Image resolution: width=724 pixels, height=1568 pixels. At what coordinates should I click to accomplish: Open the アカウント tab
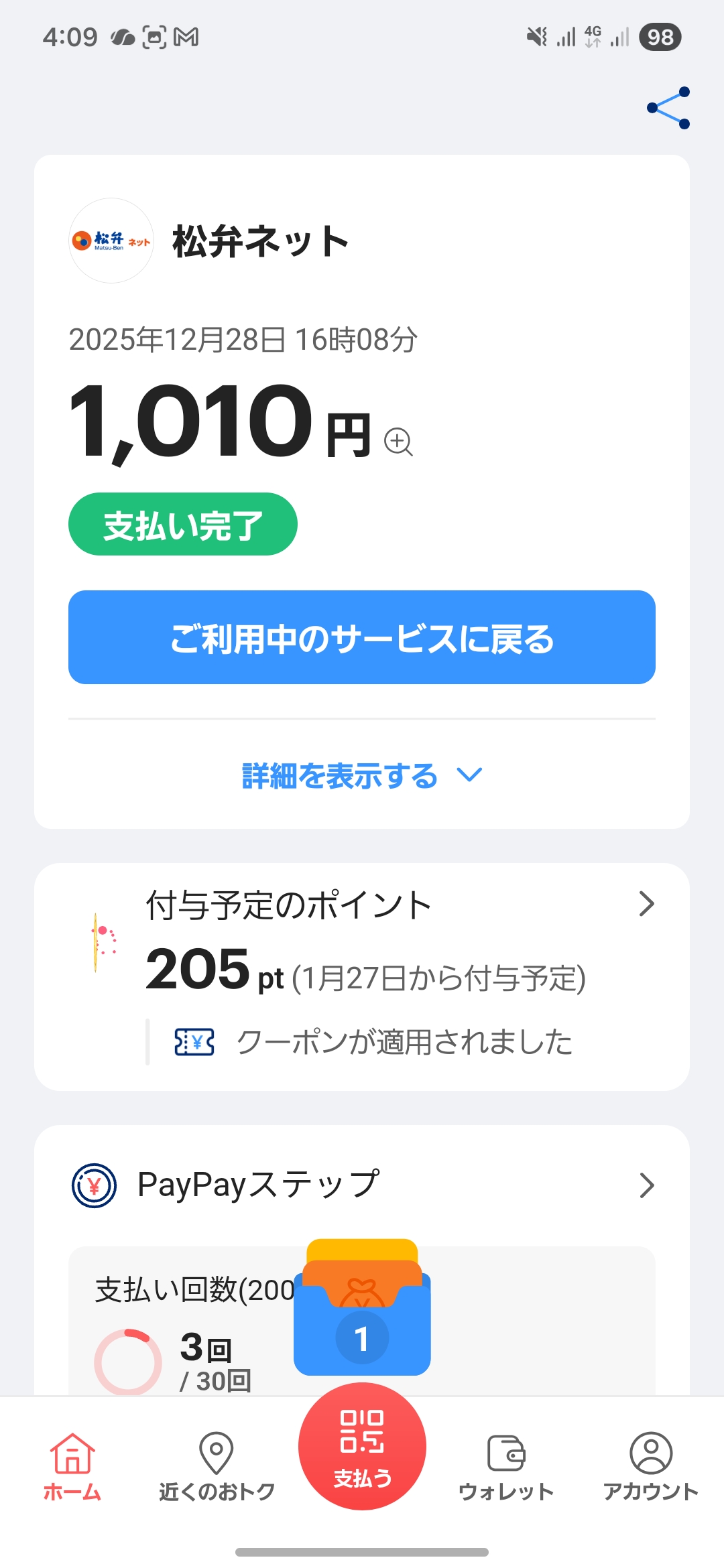pos(650,1465)
